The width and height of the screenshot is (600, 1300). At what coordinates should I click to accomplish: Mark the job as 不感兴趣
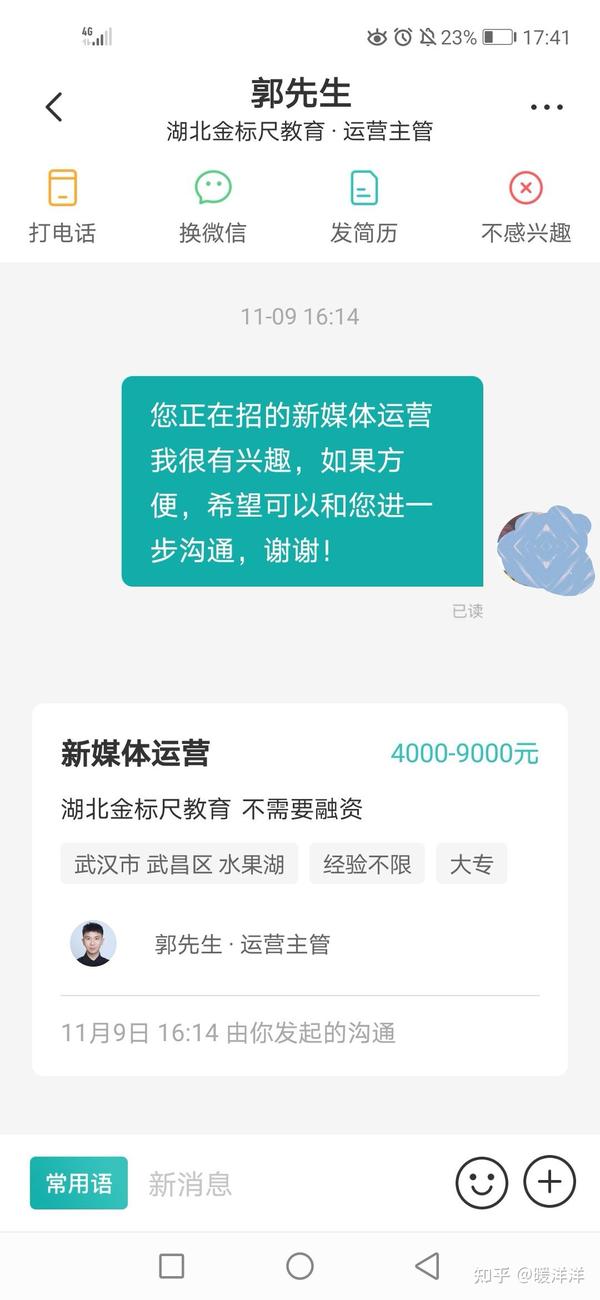[526, 207]
